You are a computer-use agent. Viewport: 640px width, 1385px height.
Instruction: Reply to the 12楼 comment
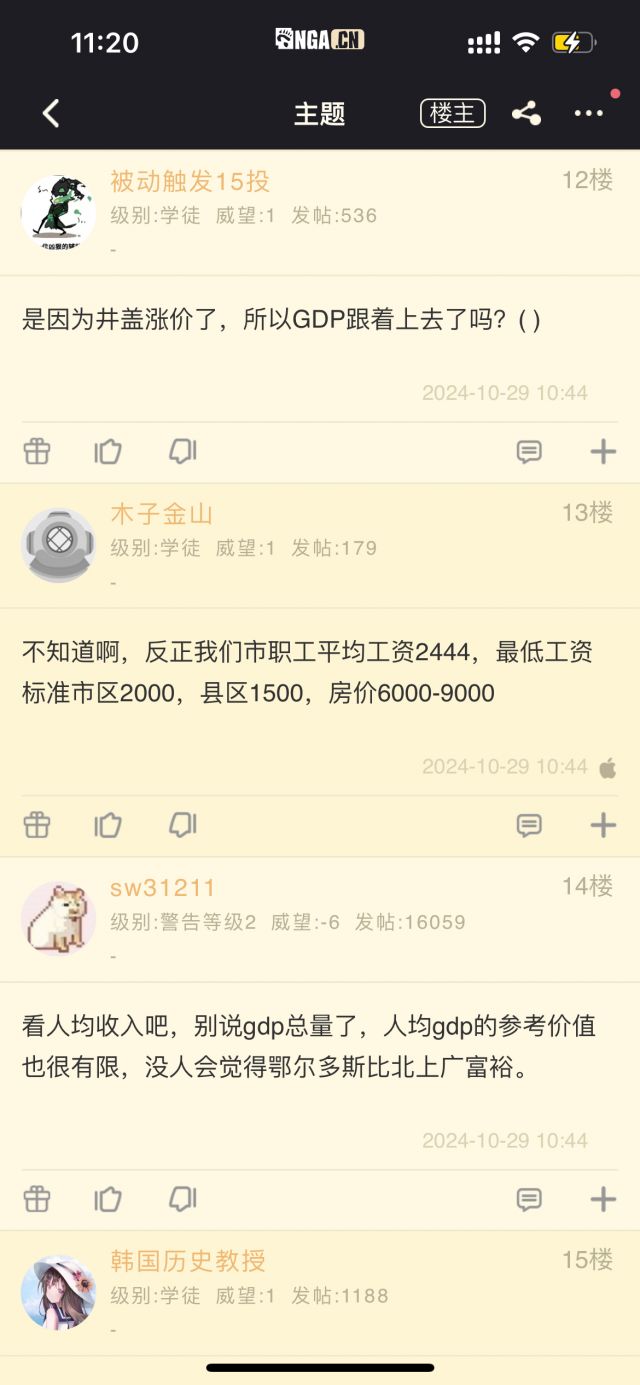click(x=529, y=452)
